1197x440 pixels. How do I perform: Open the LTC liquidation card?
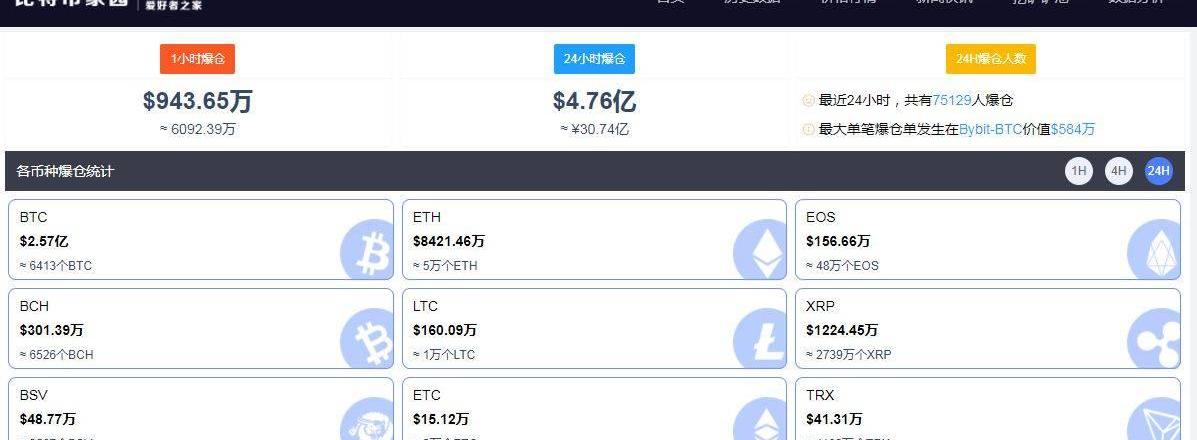click(x=594, y=329)
